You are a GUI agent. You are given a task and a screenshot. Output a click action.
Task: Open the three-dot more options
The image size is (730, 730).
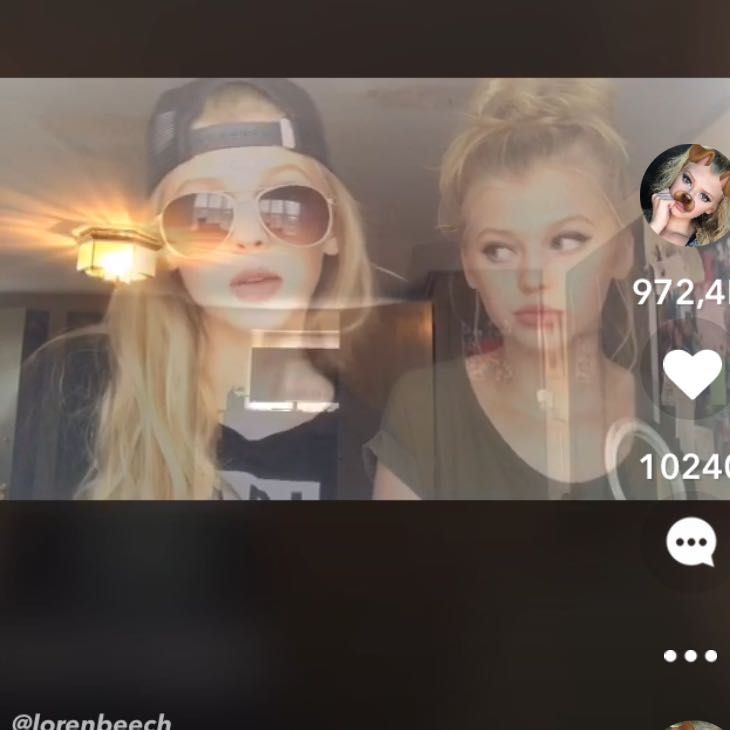[x=691, y=656]
